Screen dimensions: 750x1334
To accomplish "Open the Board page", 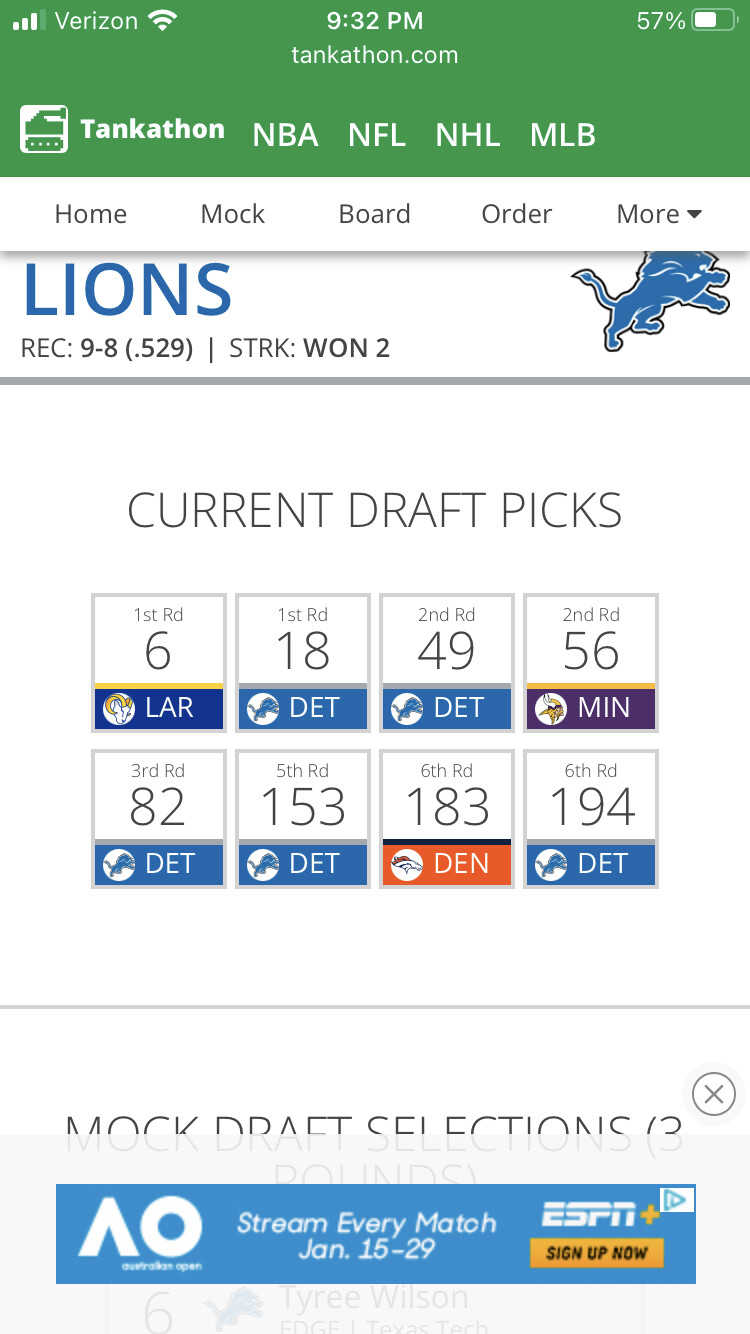I will pos(375,214).
